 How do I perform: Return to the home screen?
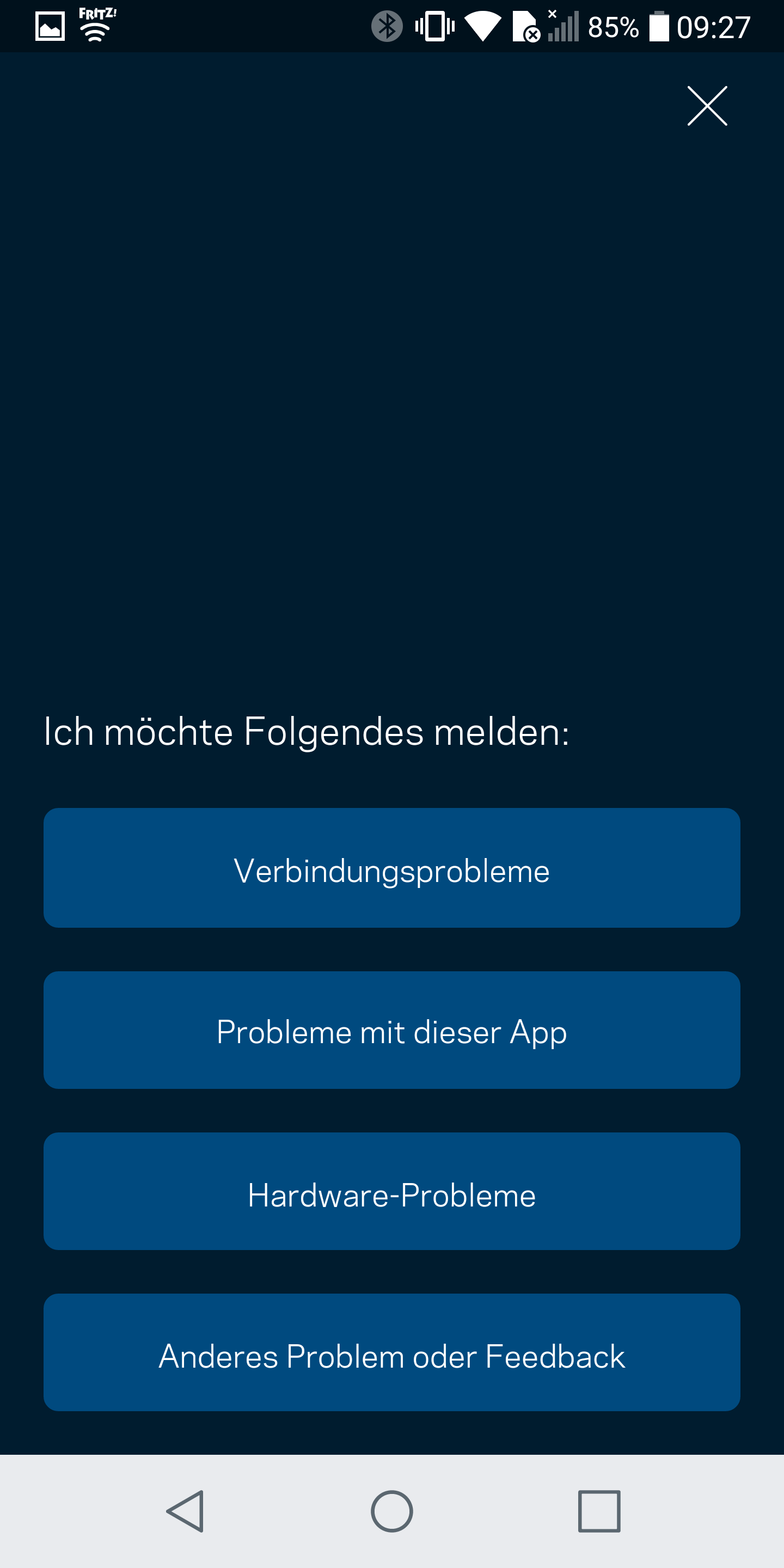coord(392,1511)
